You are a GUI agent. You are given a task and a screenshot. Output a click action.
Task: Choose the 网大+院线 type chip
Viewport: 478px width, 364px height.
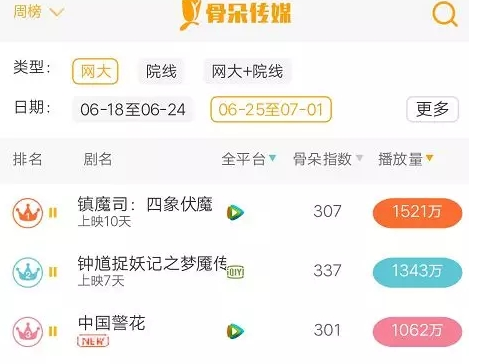pos(247,71)
